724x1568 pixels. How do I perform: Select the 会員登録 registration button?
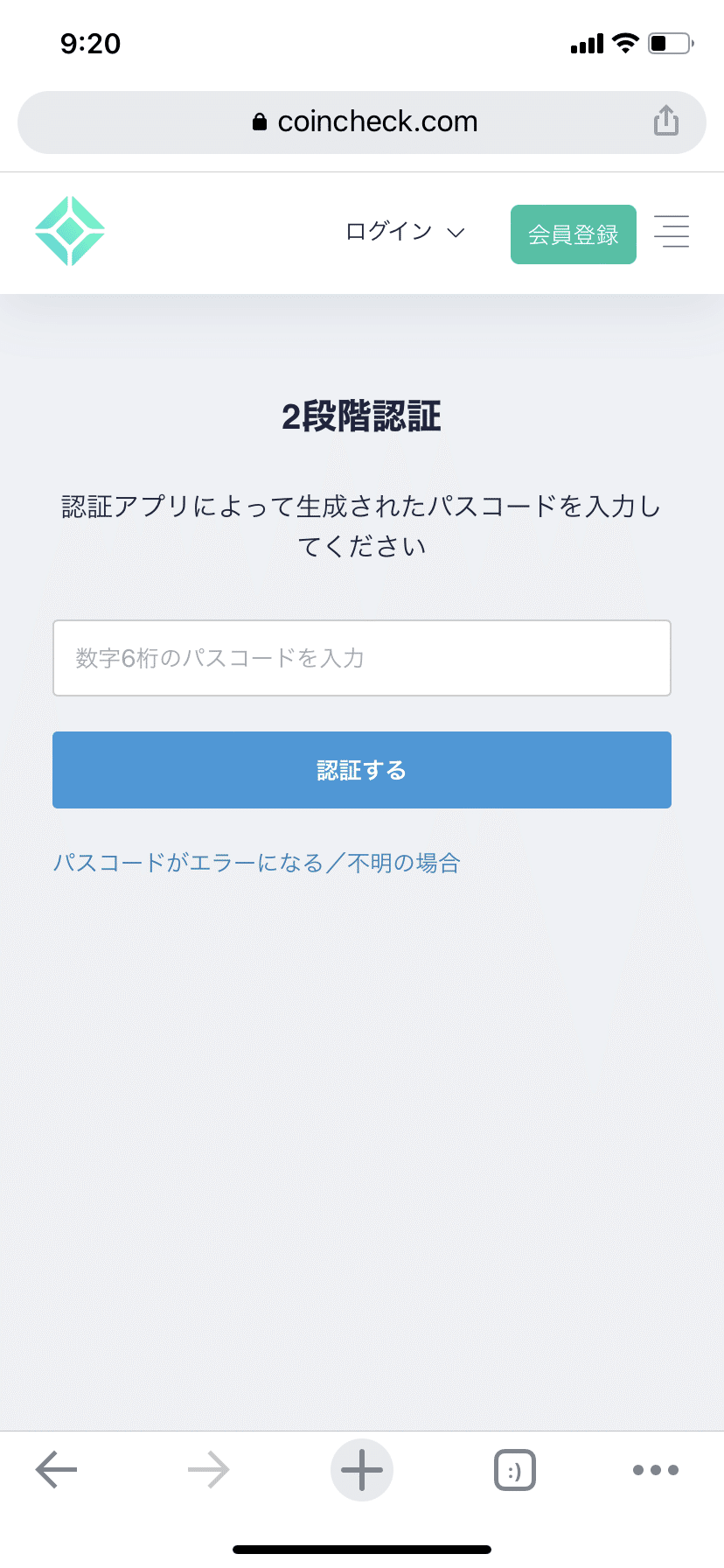click(573, 234)
